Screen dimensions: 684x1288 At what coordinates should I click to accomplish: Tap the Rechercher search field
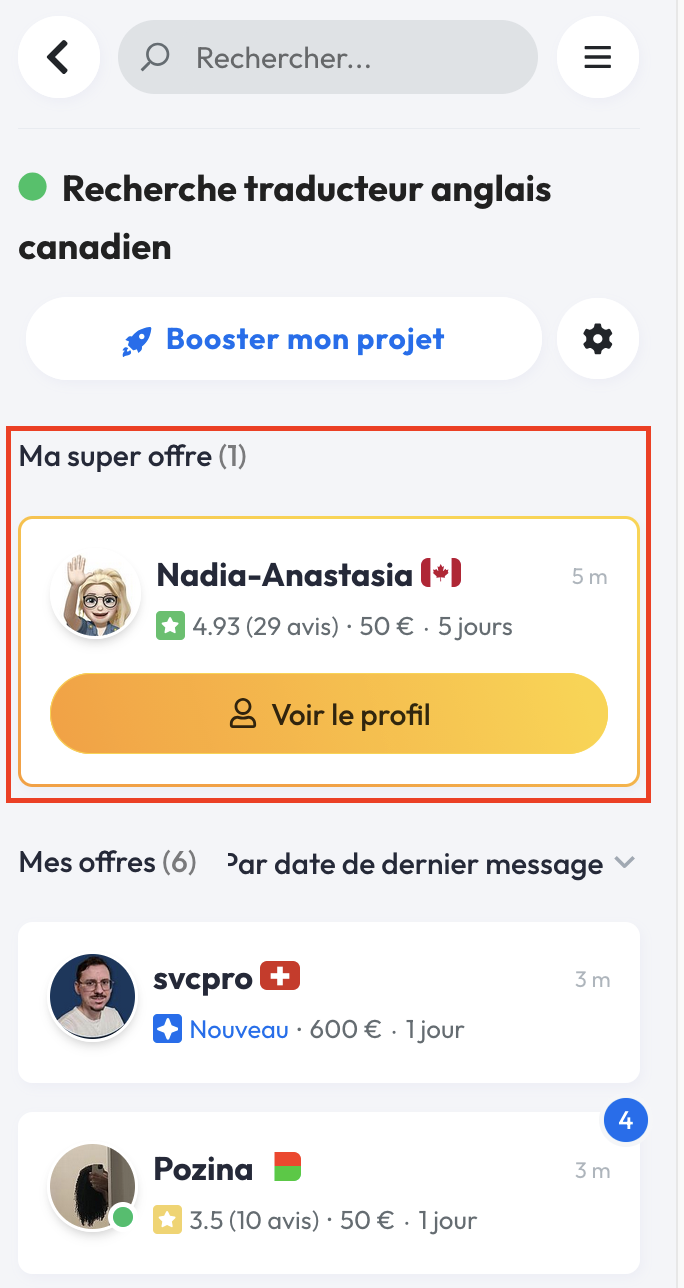tap(328, 58)
